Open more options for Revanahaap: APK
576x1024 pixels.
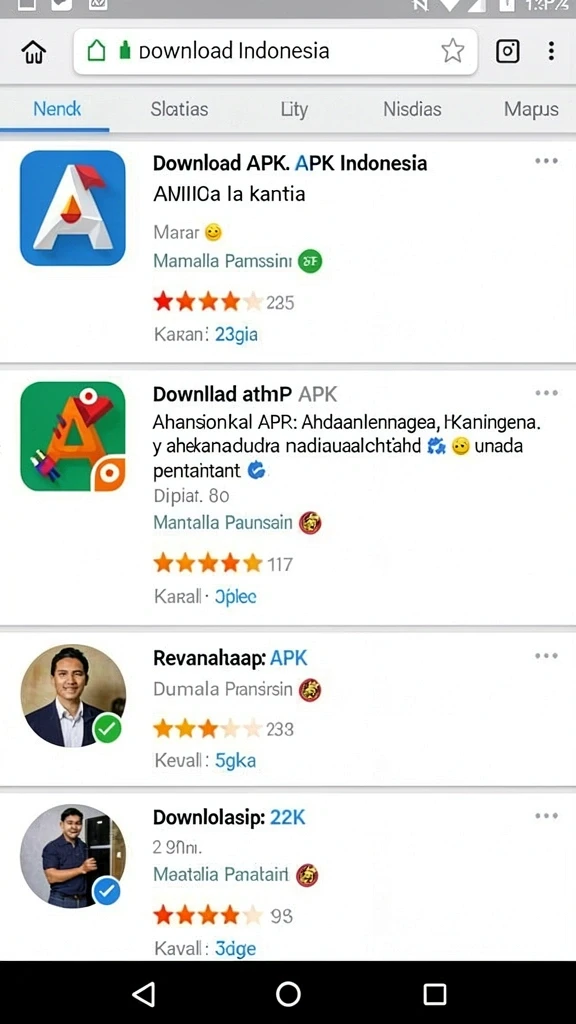point(546,656)
